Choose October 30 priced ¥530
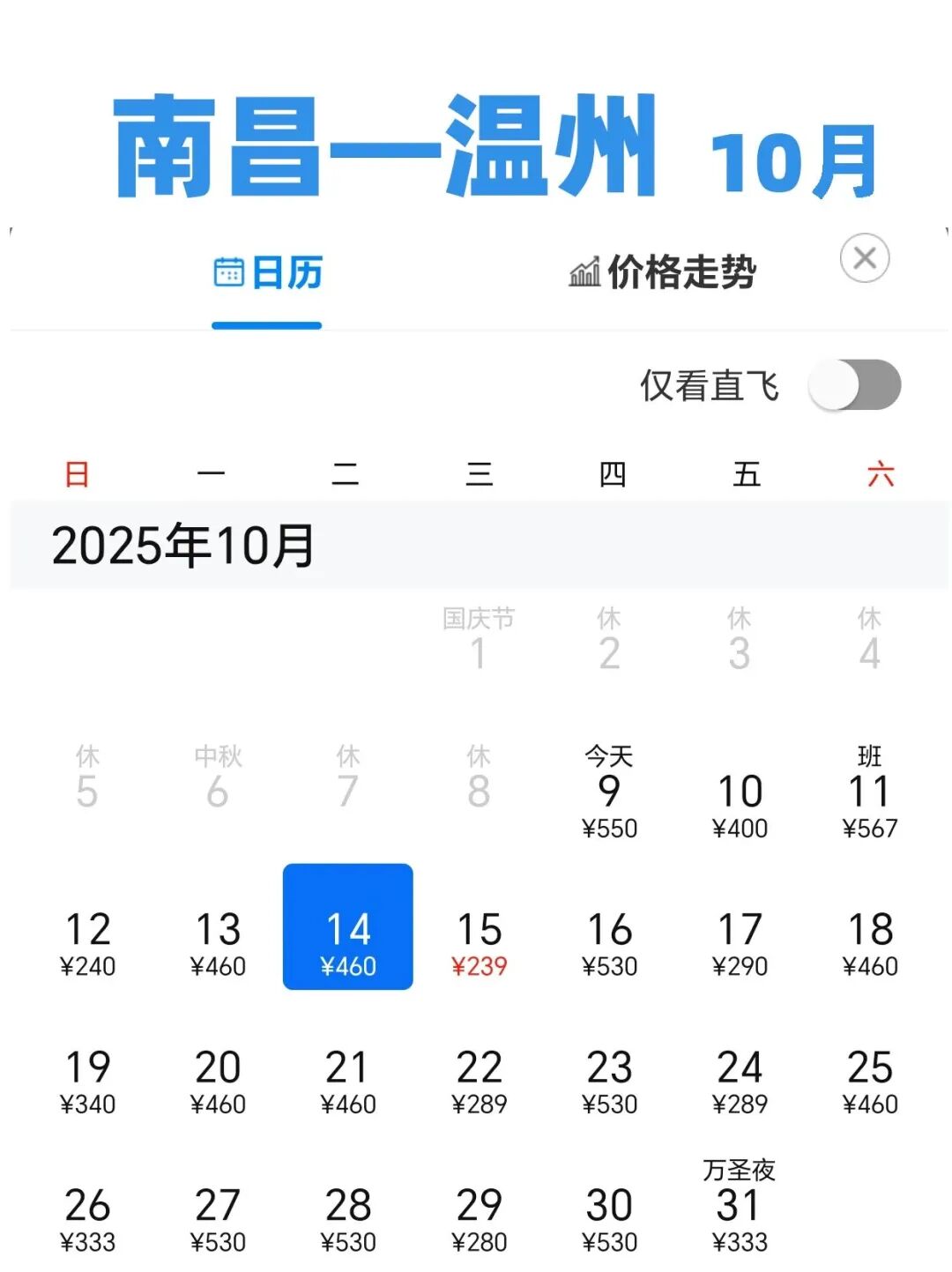 click(609, 1218)
